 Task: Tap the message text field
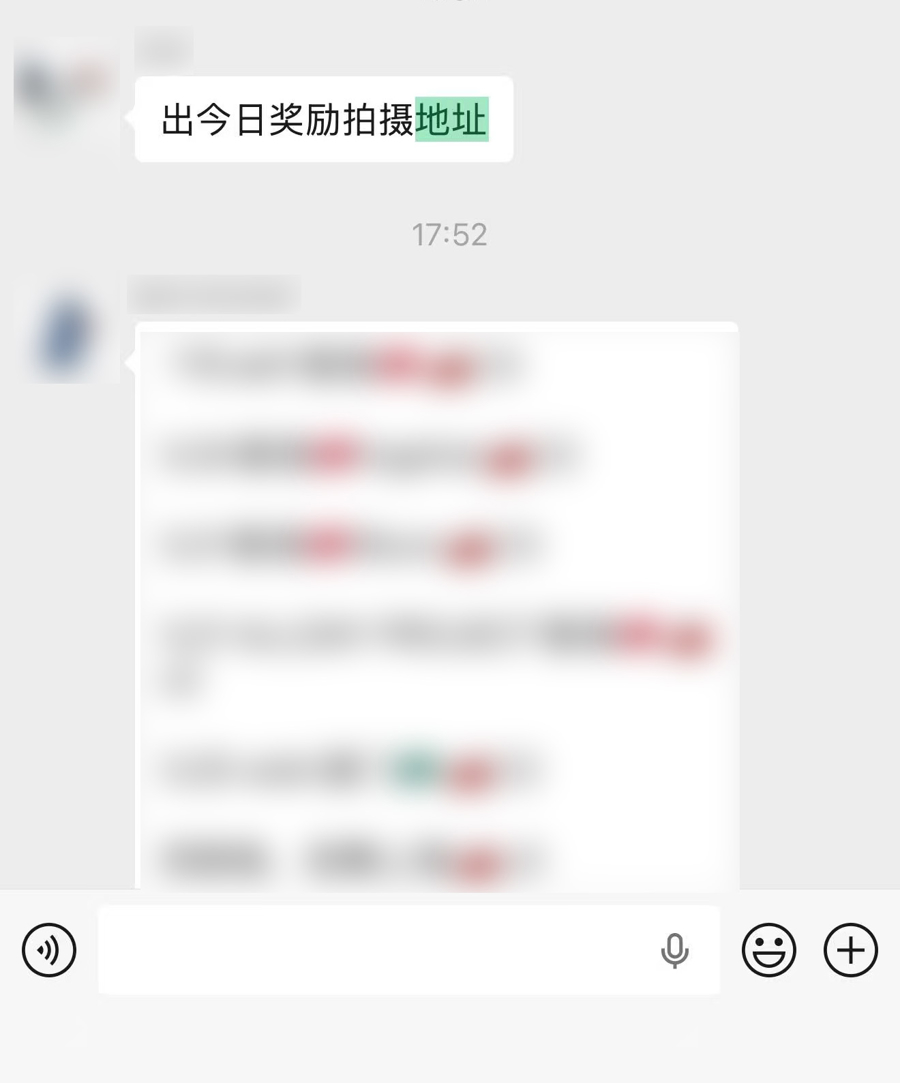pos(370,949)
